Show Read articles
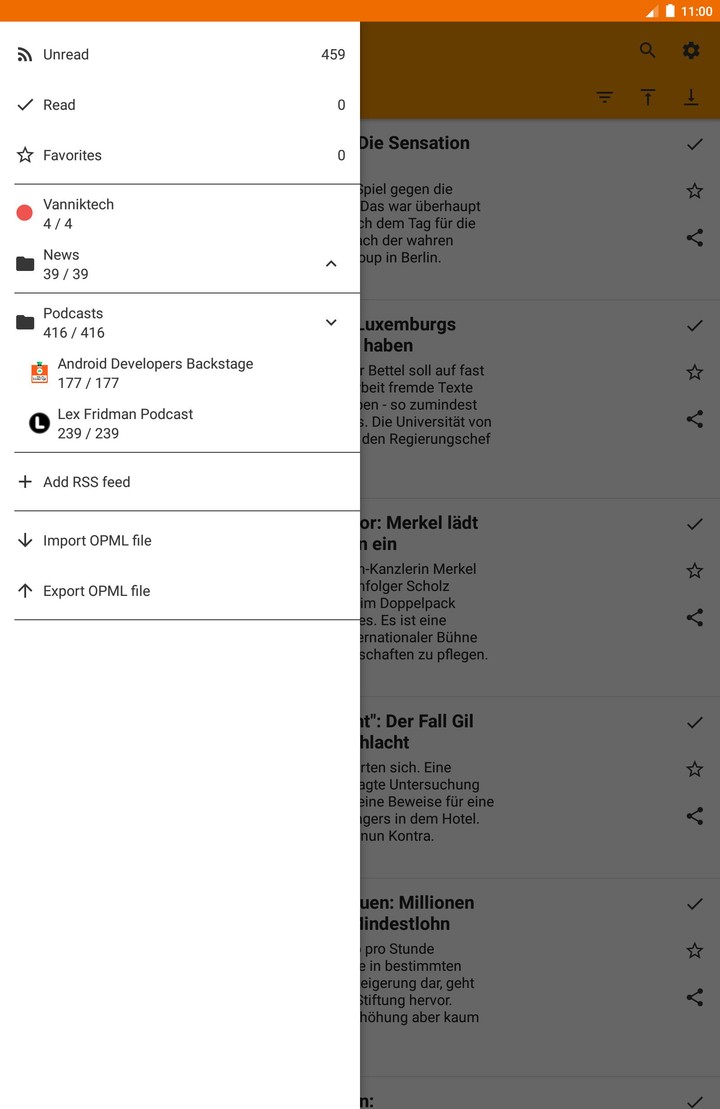The width and height of the screenshot is (720, 1109). [180, 105]
